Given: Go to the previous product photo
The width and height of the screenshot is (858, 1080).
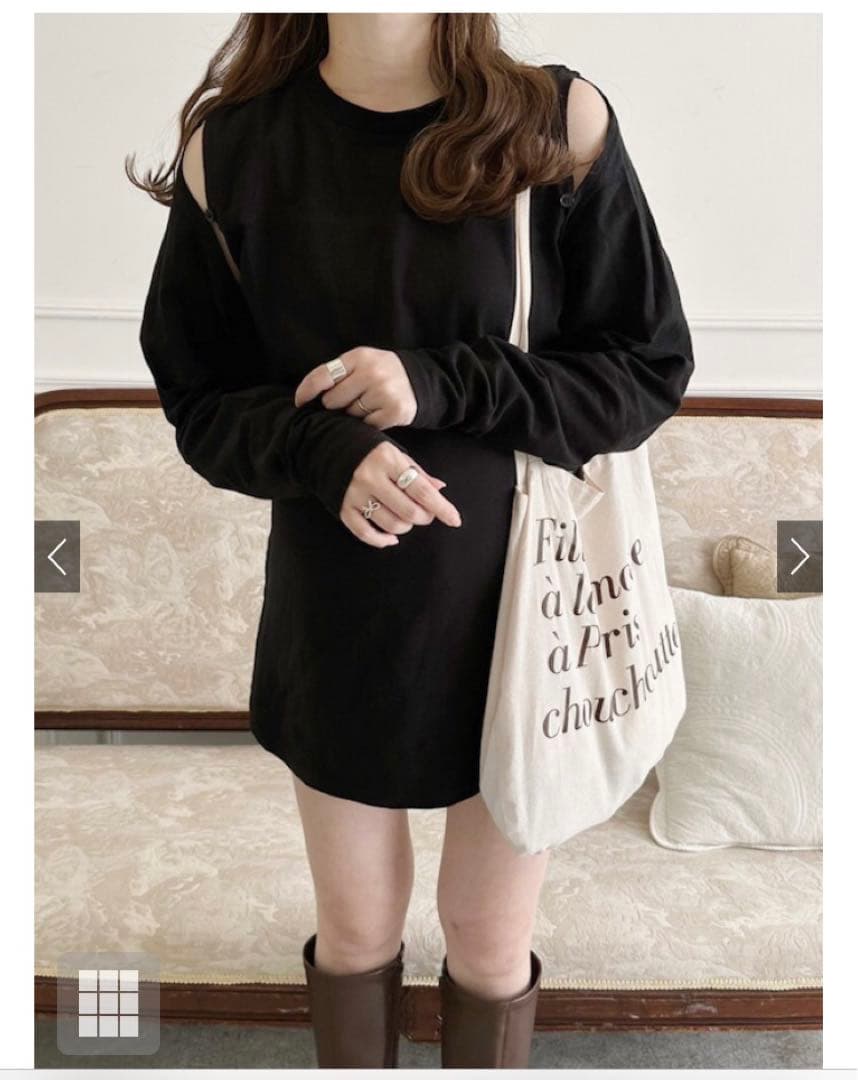Looking at the screenshot, I should click(x=57, y=556).
